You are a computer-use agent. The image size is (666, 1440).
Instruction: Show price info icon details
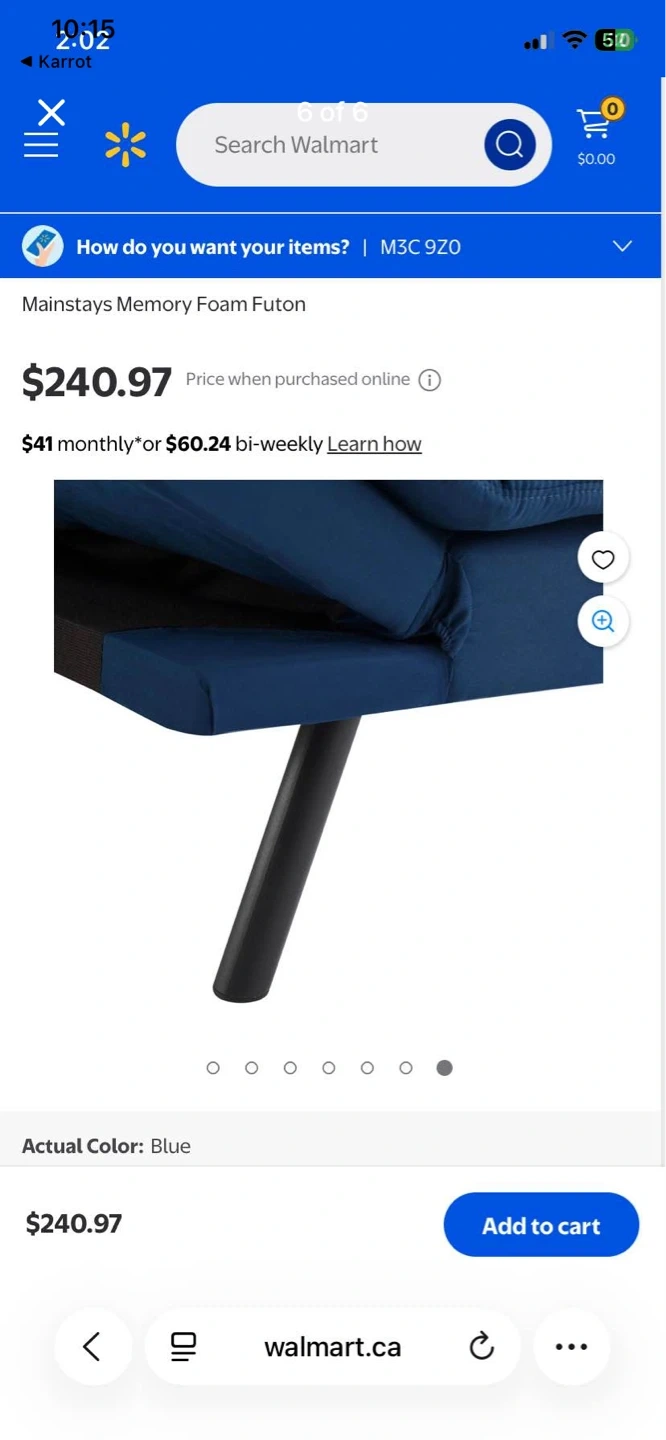click(430, 380)
